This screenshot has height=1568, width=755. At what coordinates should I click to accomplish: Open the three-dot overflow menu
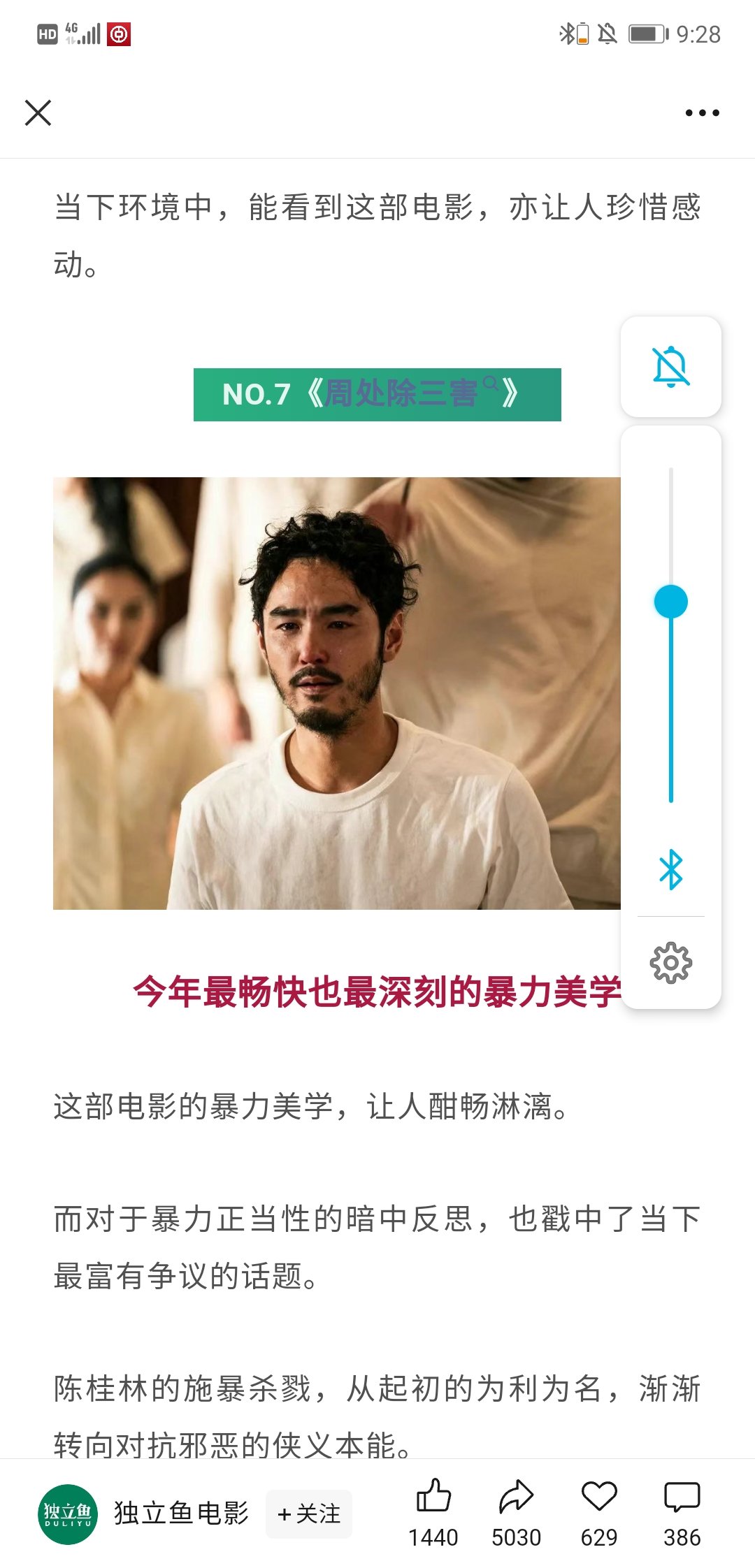pyautogui.click(x=702, y=112)
